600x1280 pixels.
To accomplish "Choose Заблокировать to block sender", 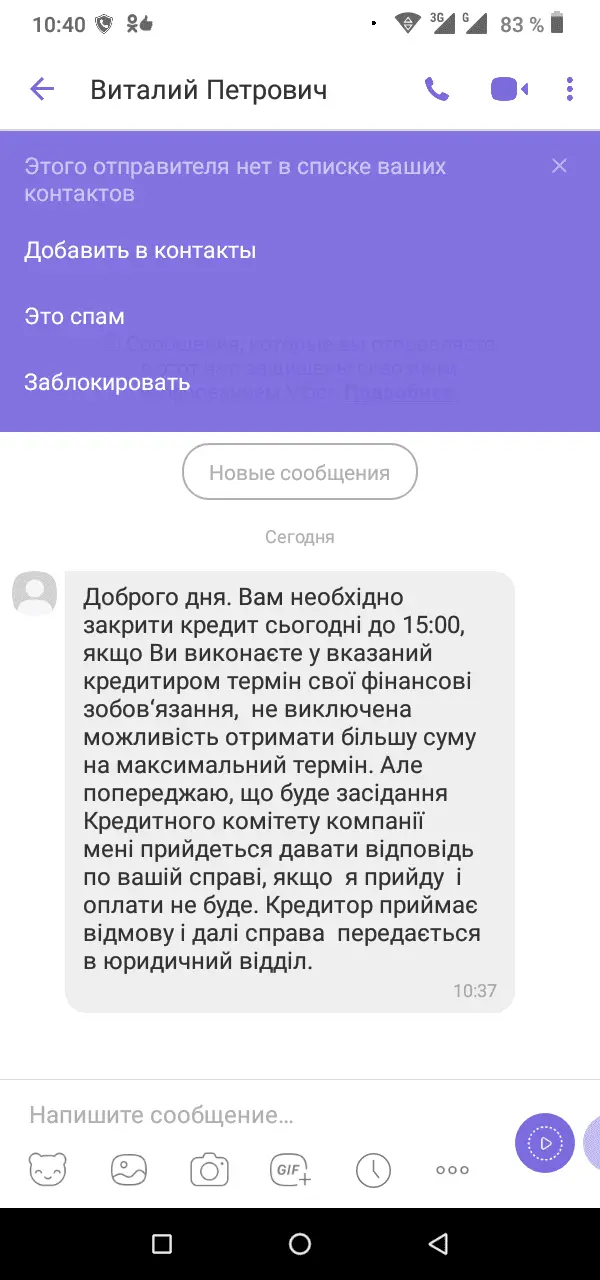I will coord(107,382).
